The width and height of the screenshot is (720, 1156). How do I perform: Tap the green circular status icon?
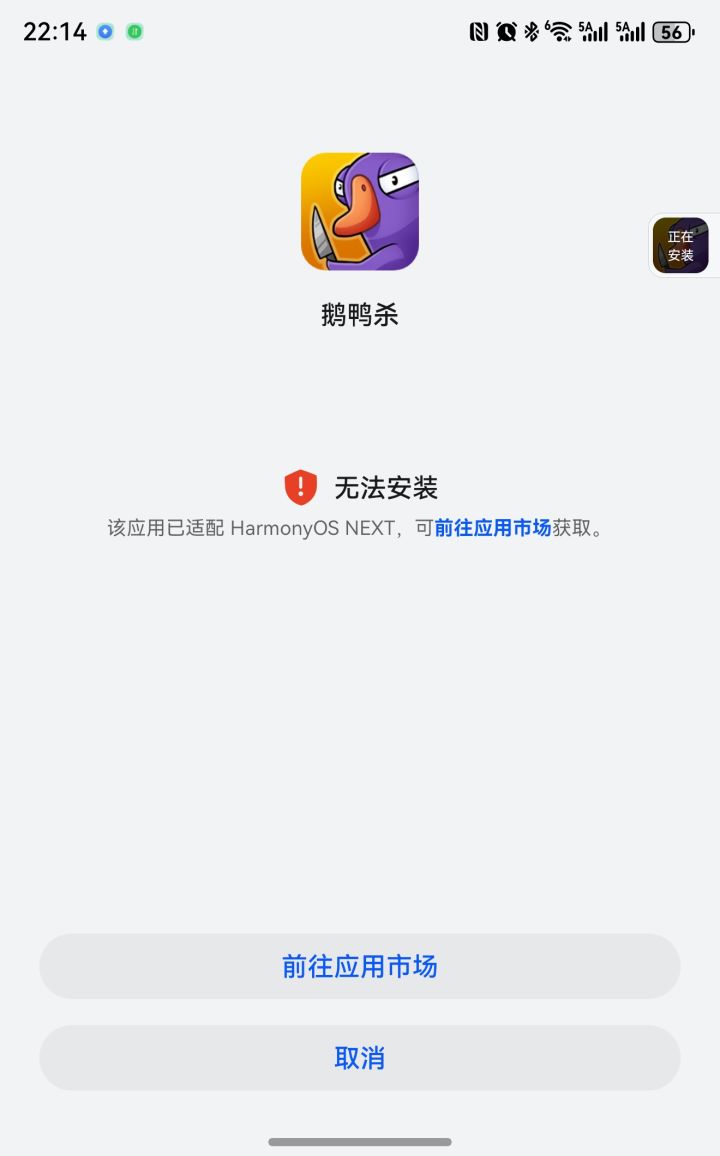(135, 32)
